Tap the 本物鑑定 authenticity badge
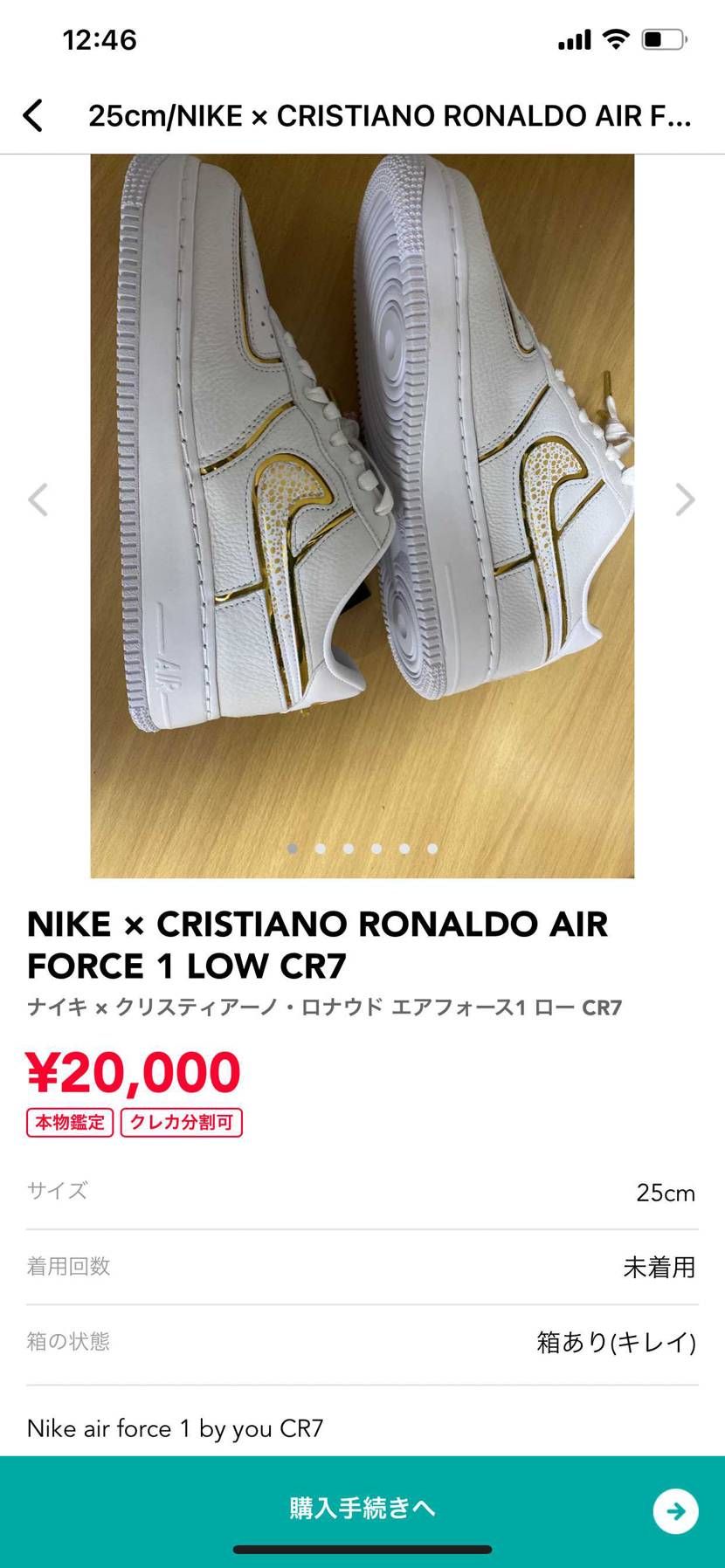 click(70, 1123)
